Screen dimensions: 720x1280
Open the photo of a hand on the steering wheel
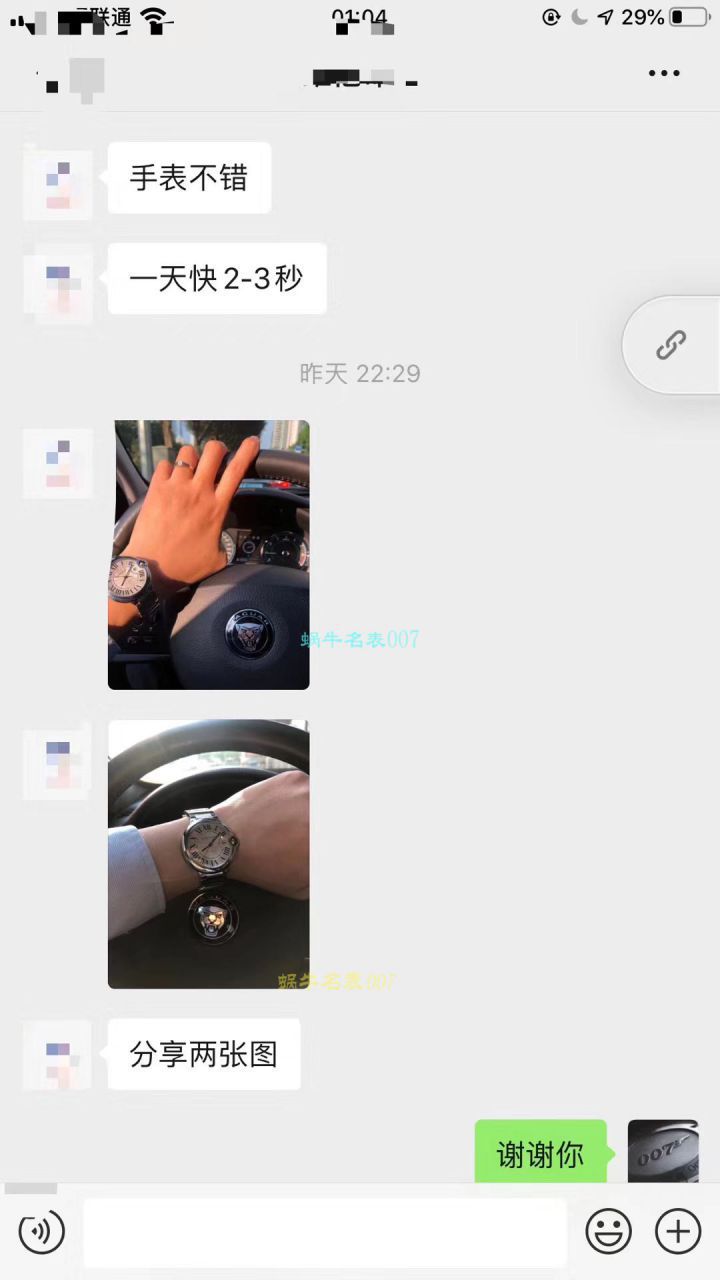tap(209, 554)
